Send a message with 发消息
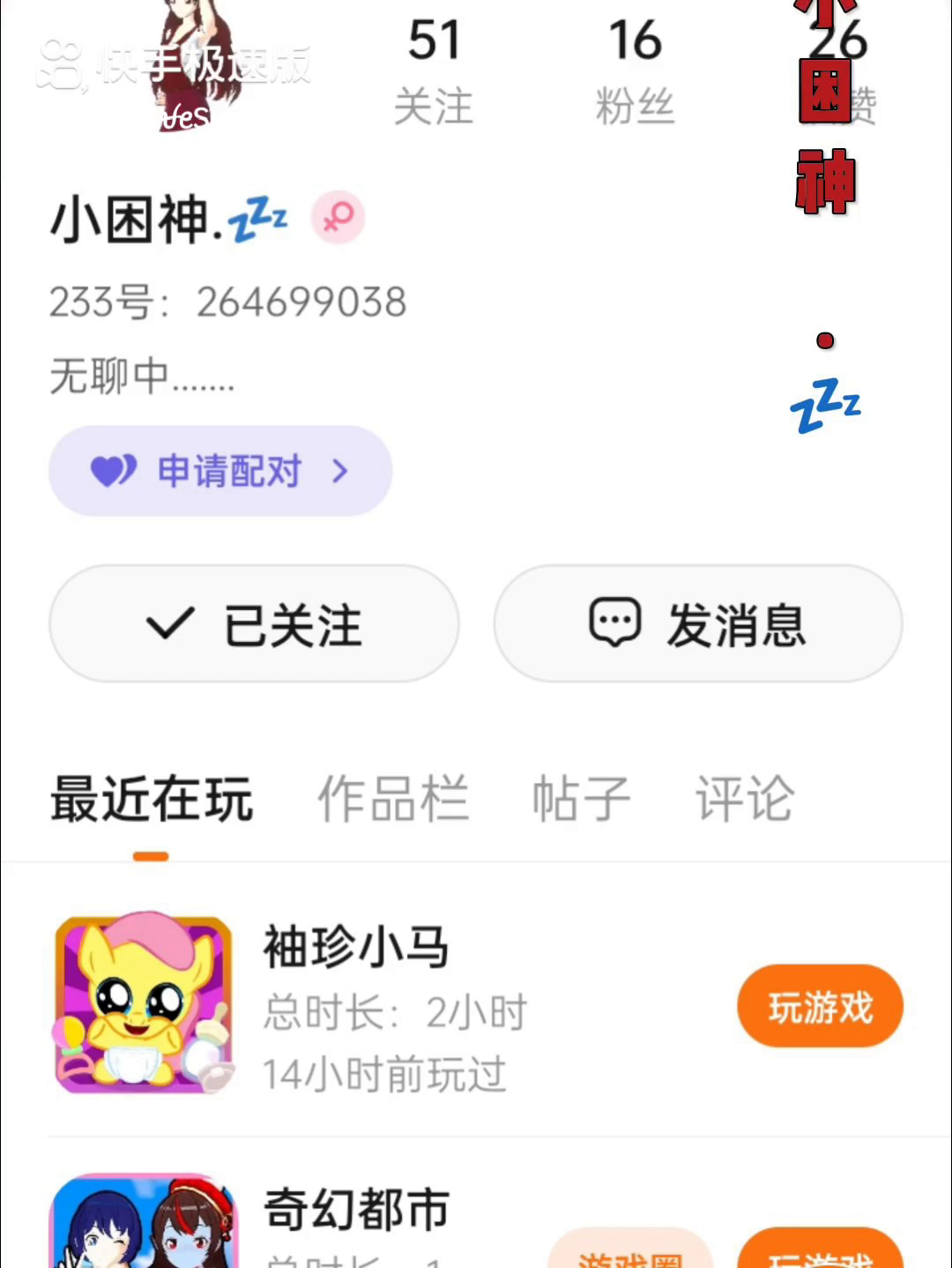The height and width of the screenshot is (1268, 952). (698, 624)
